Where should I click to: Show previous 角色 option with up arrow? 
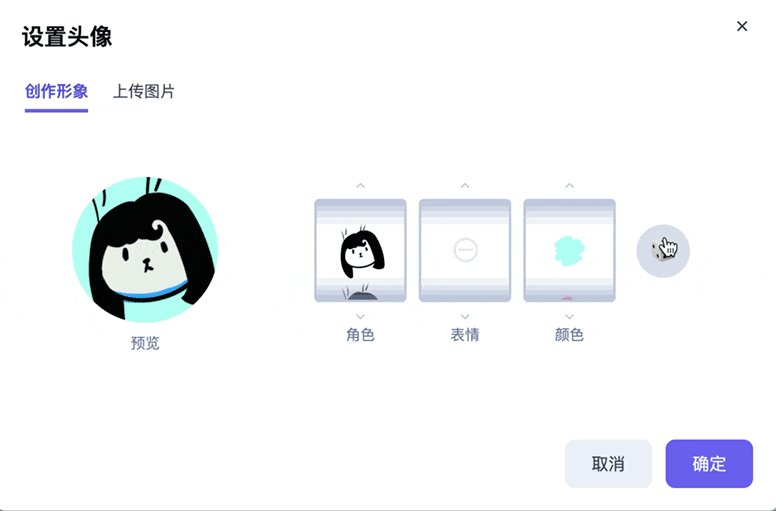click(360, 185)
